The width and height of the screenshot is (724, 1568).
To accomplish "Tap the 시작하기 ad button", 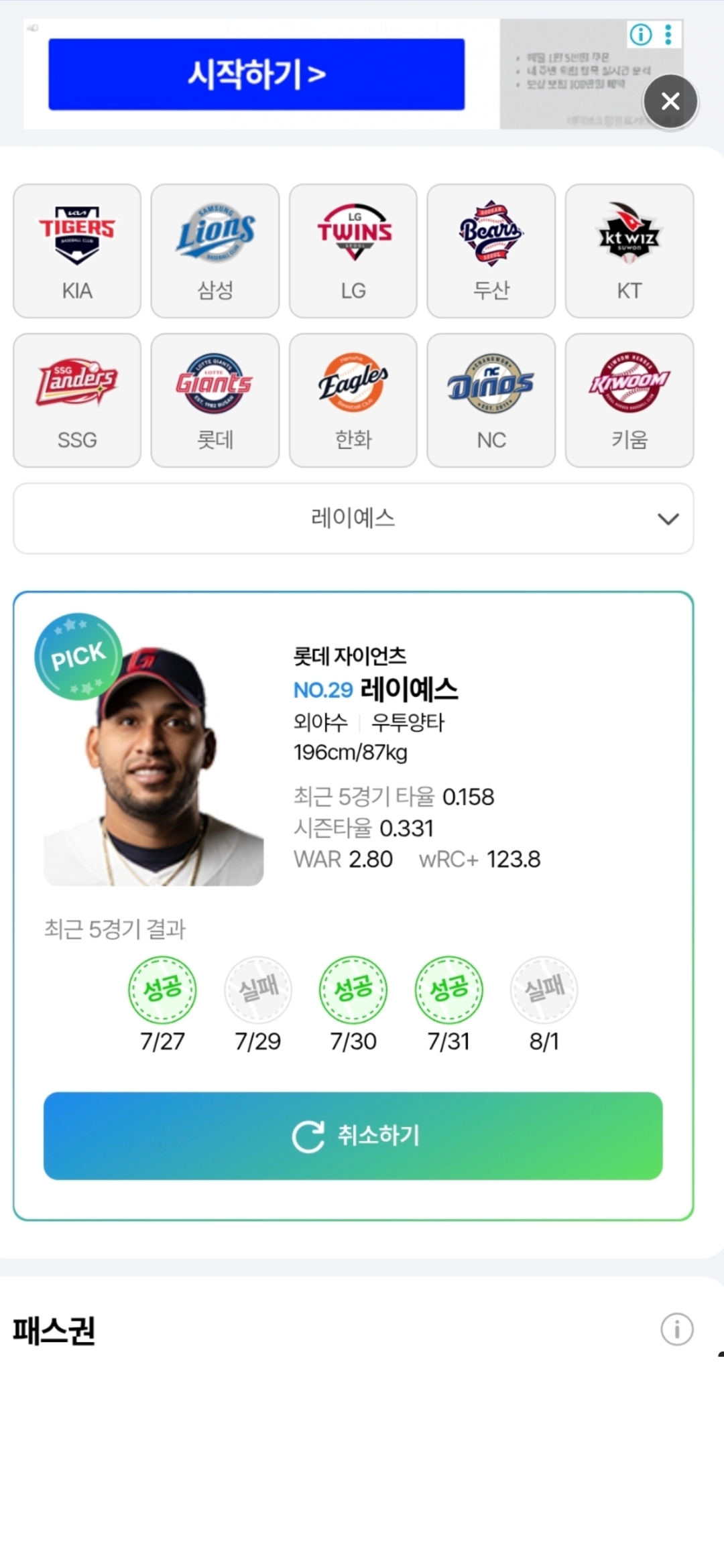I will (x=256, y=74).
